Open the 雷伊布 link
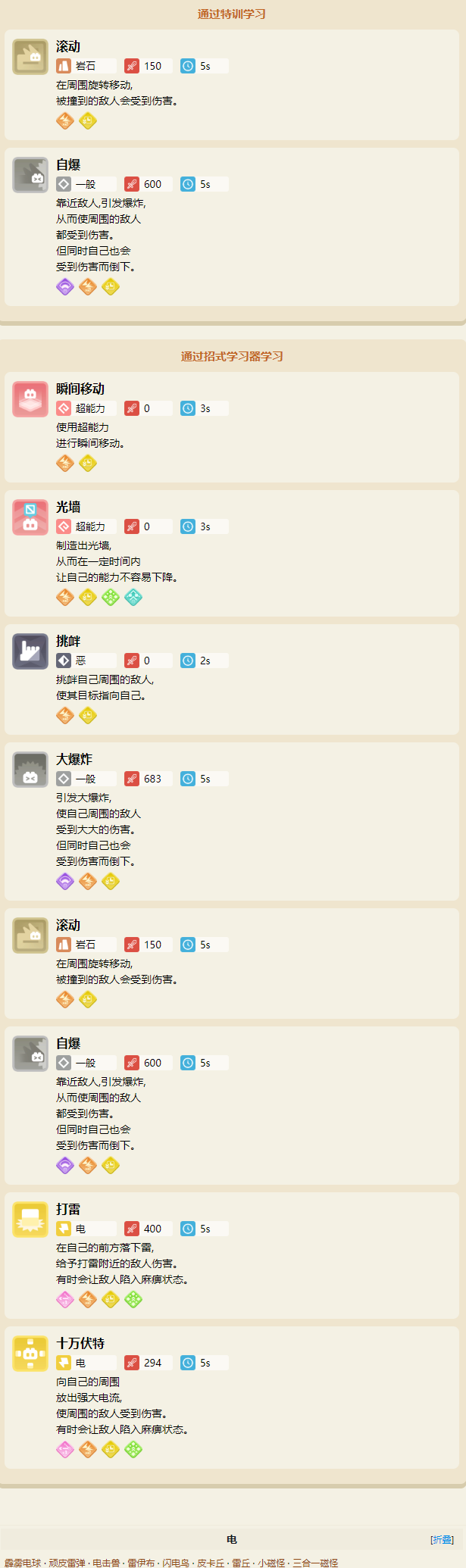The image size is (466, 1568). click(x=141, y=1562)
